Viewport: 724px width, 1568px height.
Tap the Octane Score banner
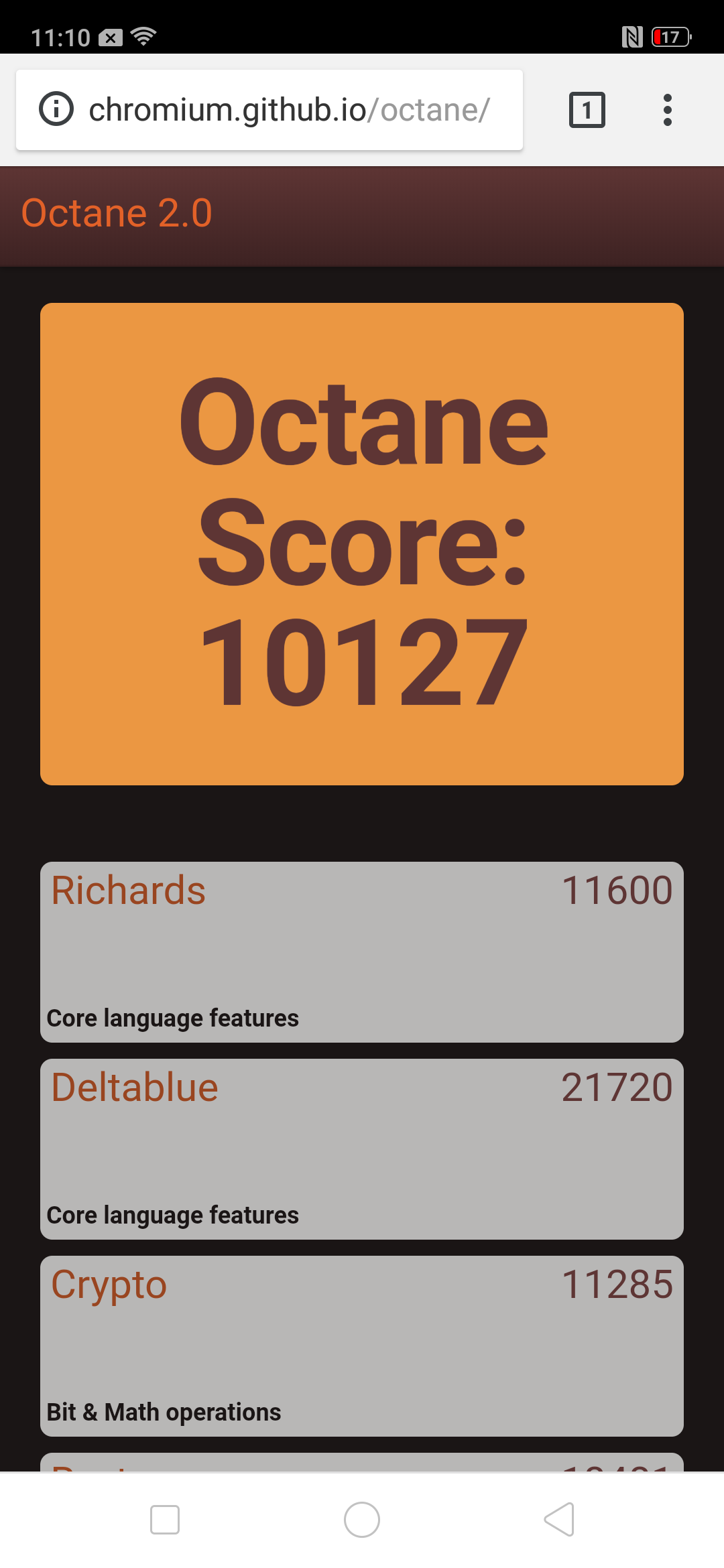click(362, 543)
